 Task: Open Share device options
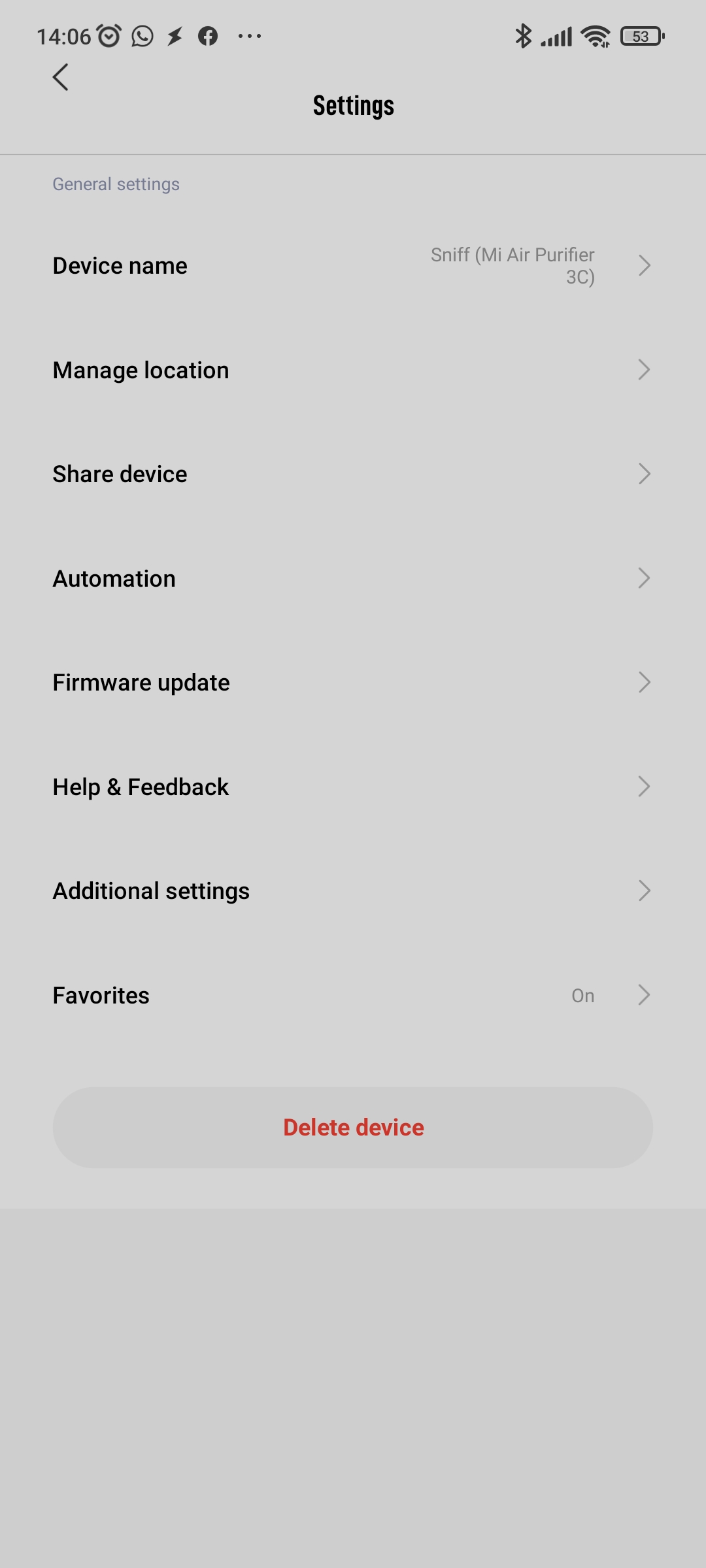353,474
